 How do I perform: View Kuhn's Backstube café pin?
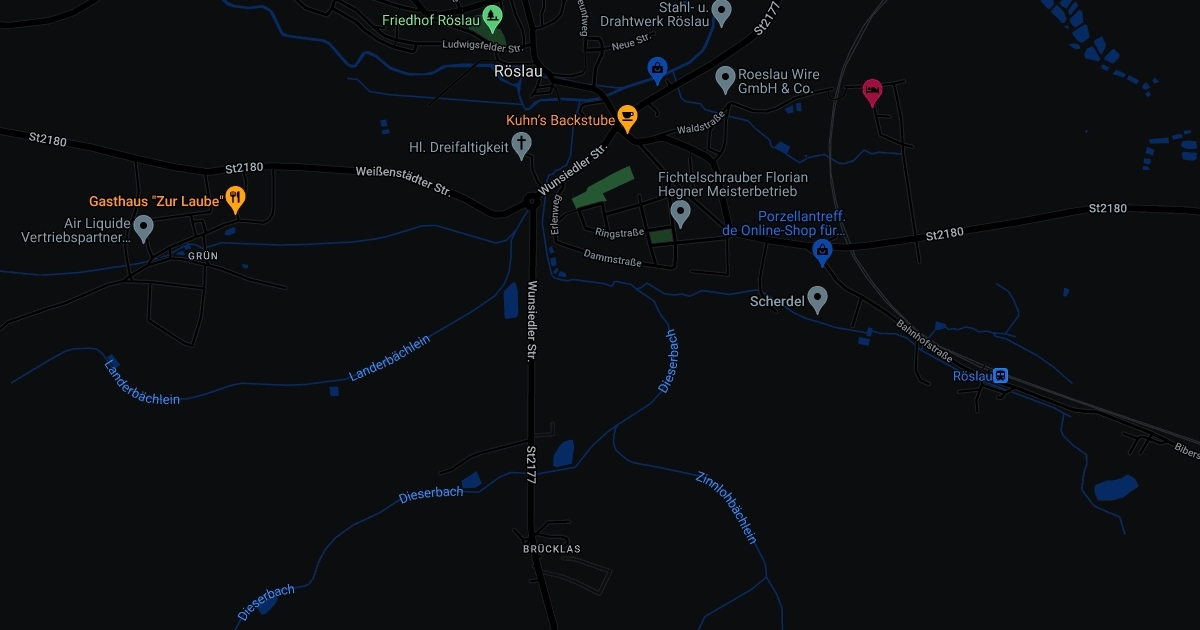click(x=627, y=118)
